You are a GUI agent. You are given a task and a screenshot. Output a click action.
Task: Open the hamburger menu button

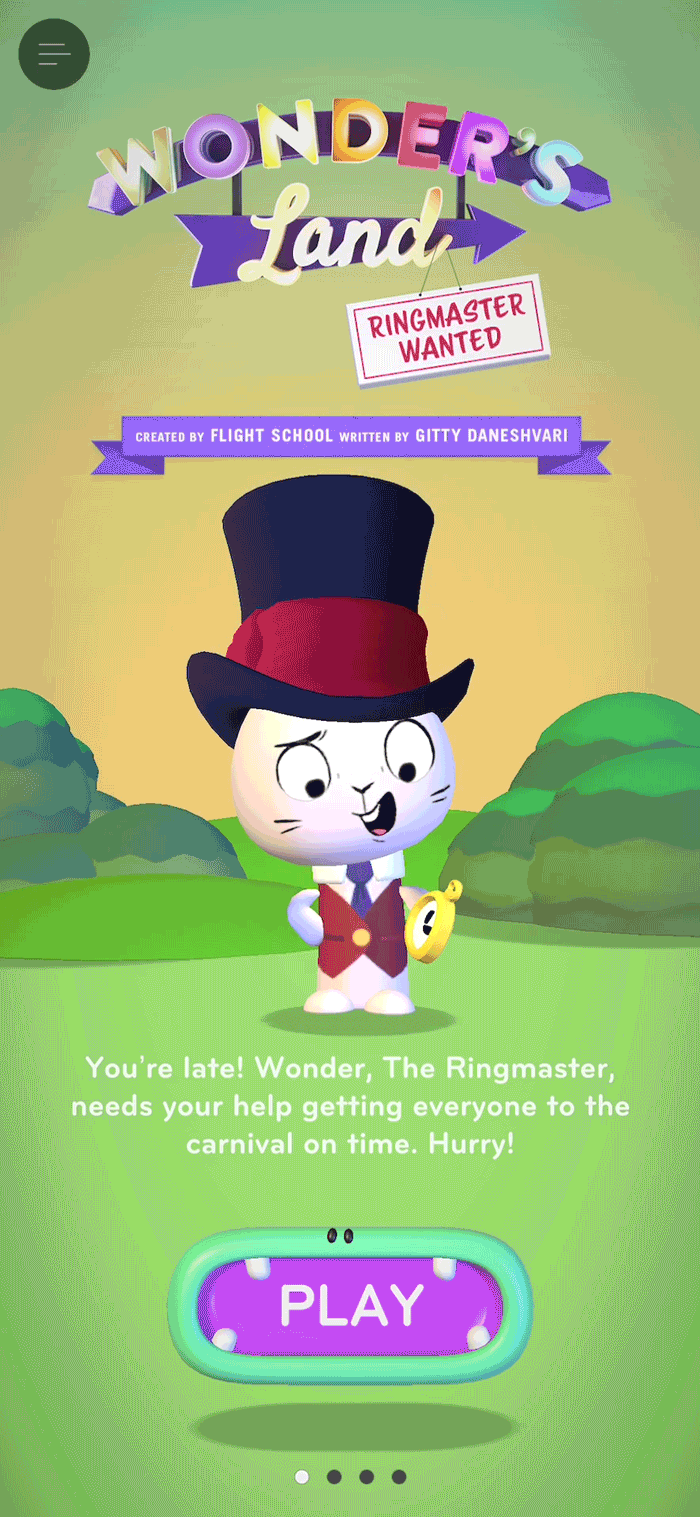54,54
